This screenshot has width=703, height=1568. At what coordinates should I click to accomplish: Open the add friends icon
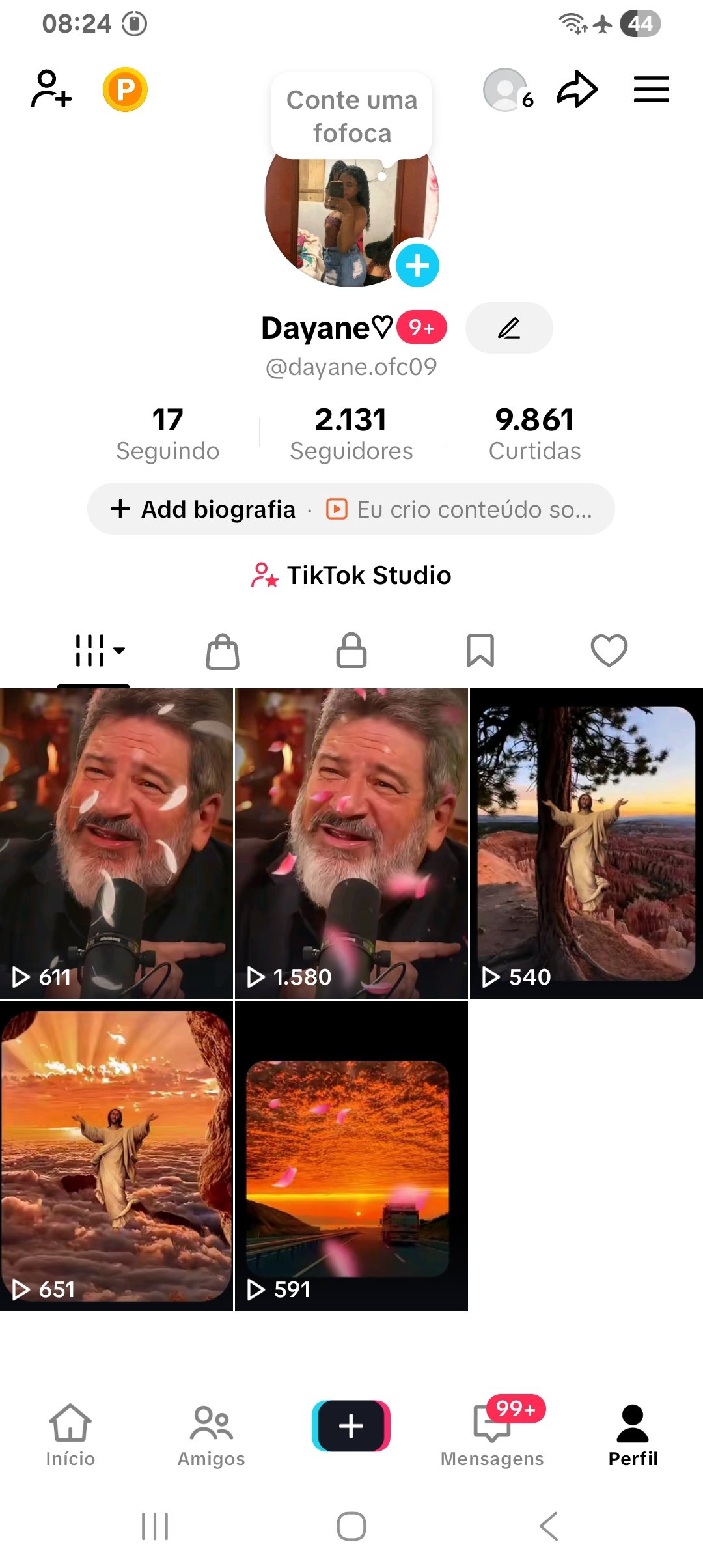click(51, 89)
